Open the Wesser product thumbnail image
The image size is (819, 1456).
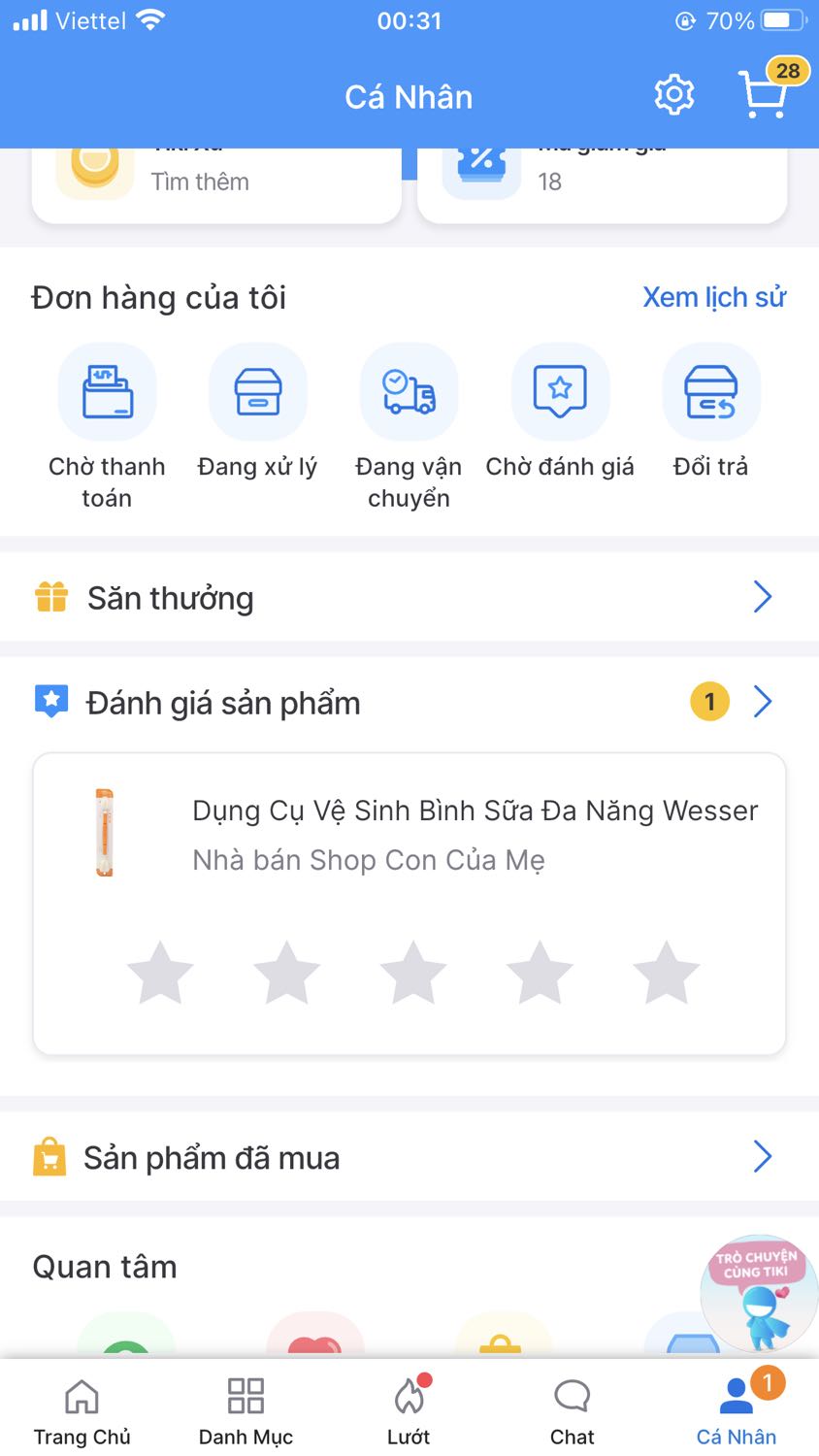pos(106,833)
